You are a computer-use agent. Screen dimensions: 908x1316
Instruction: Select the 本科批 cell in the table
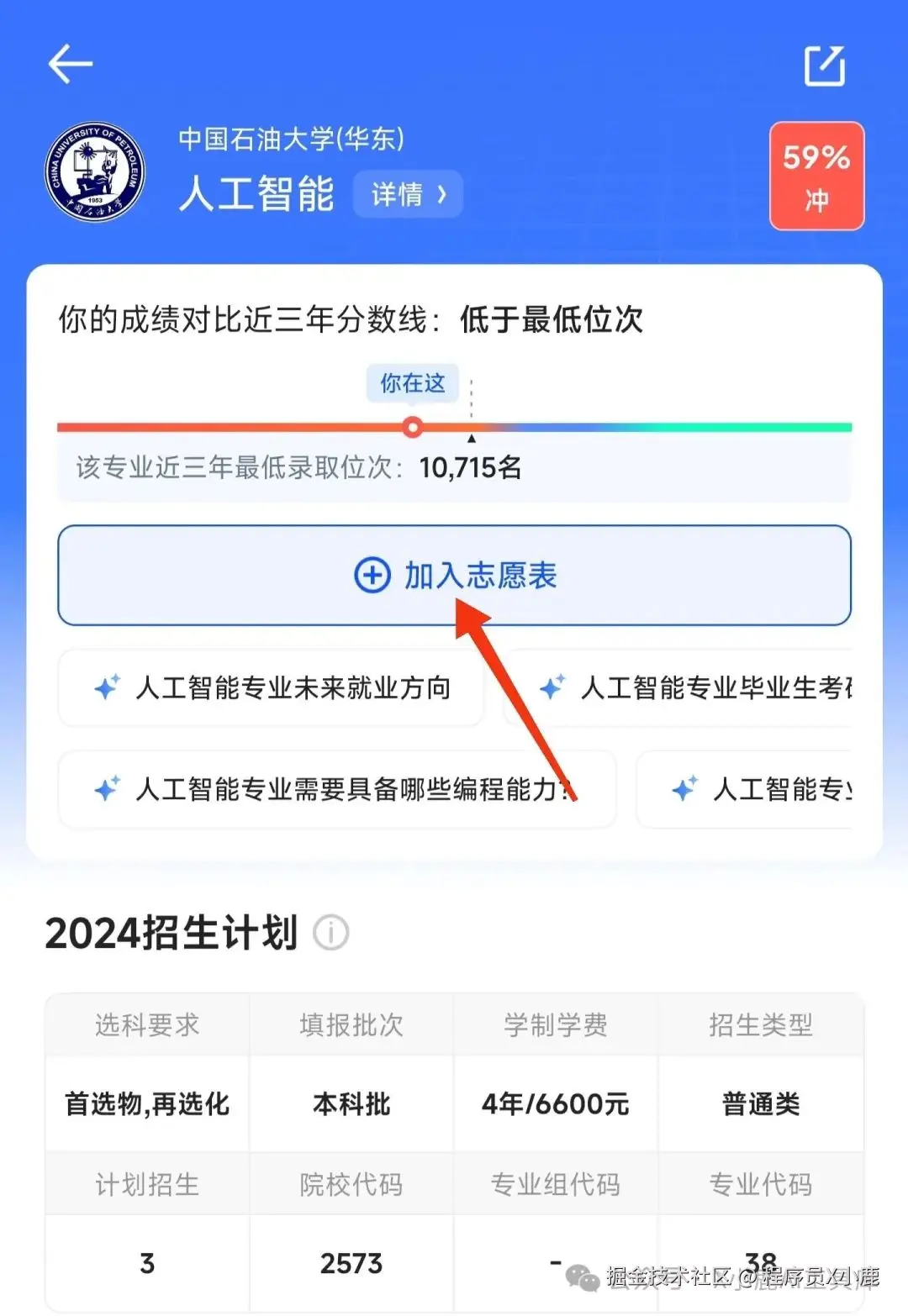click(x=351, y=1103)
